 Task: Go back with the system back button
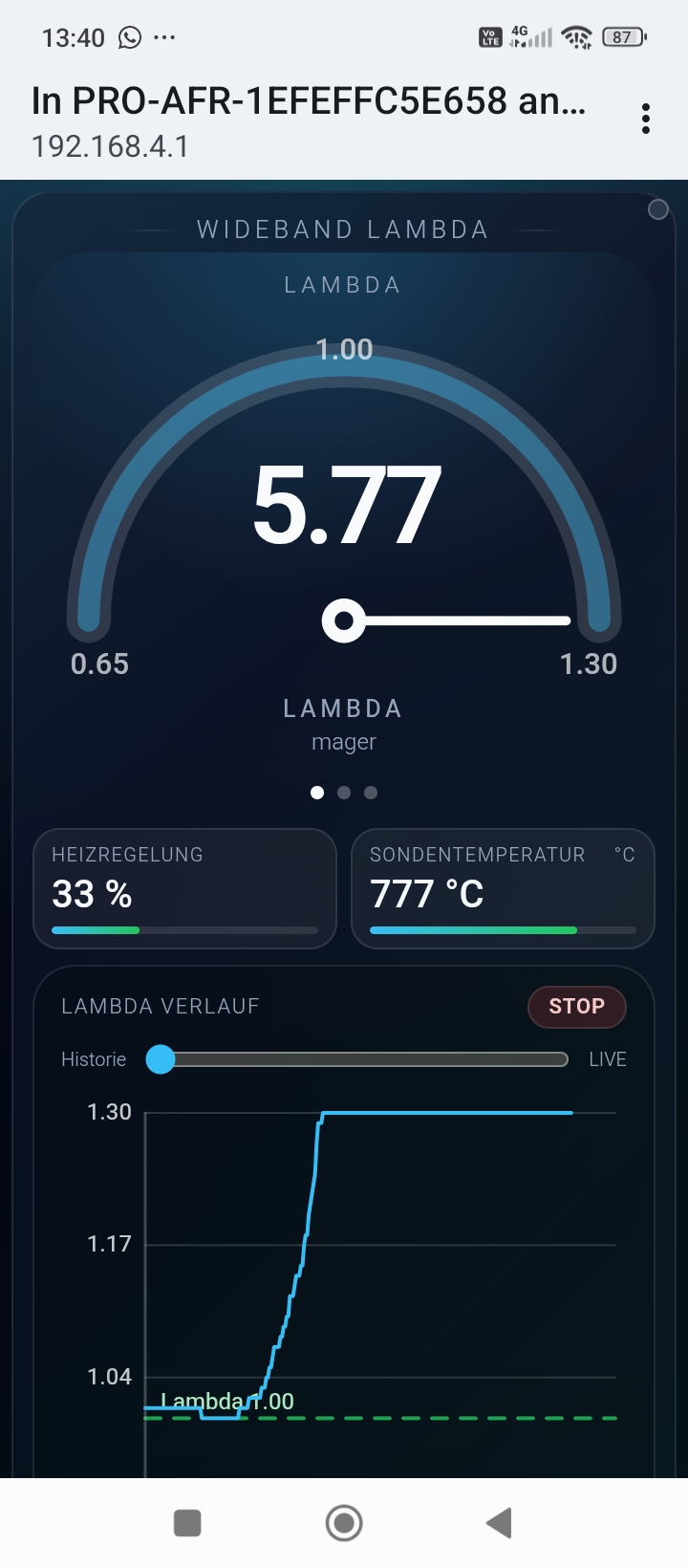[x=499, y=1523]
